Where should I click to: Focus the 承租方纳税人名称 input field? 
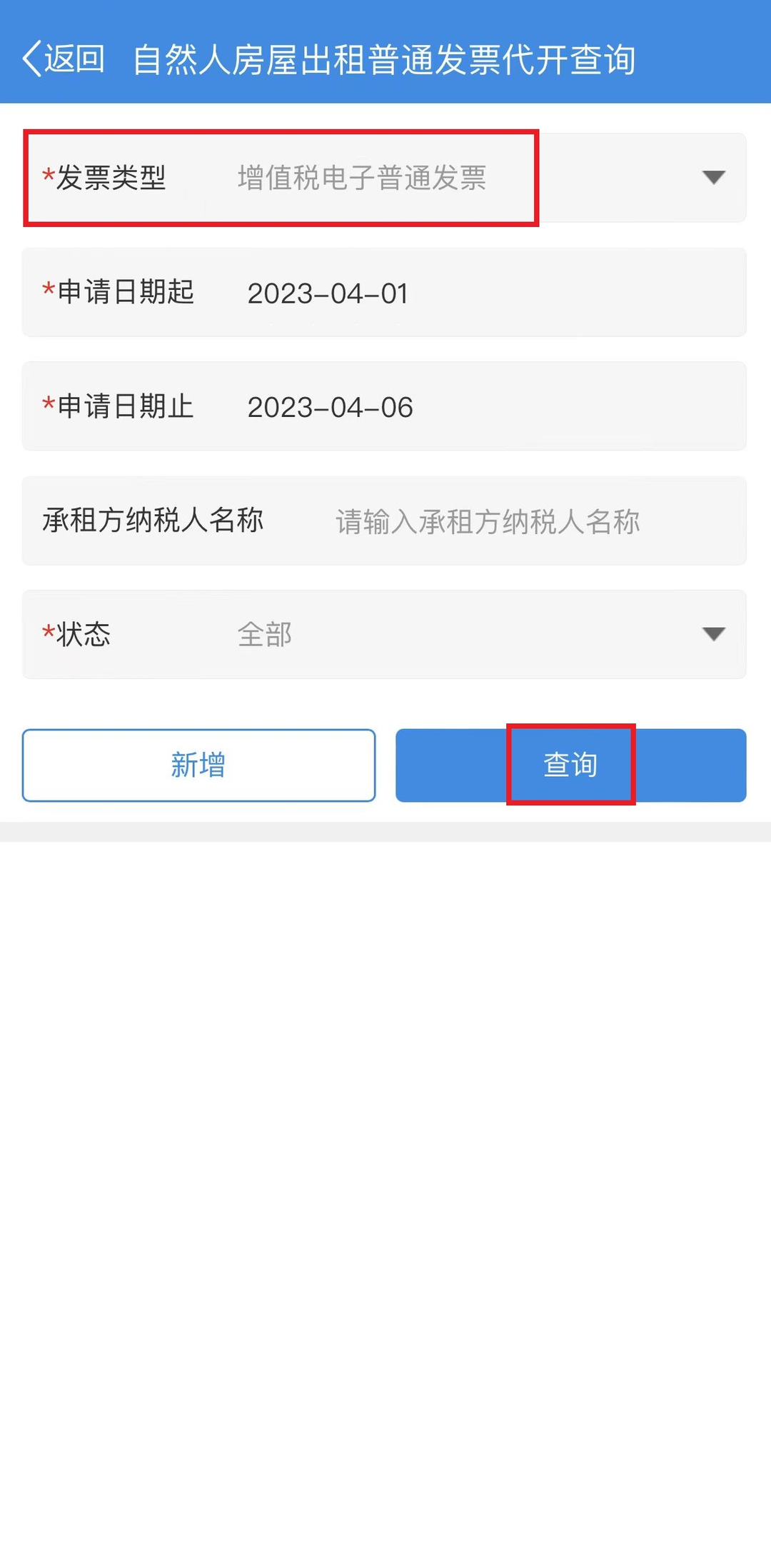click(x=487, y=521)
